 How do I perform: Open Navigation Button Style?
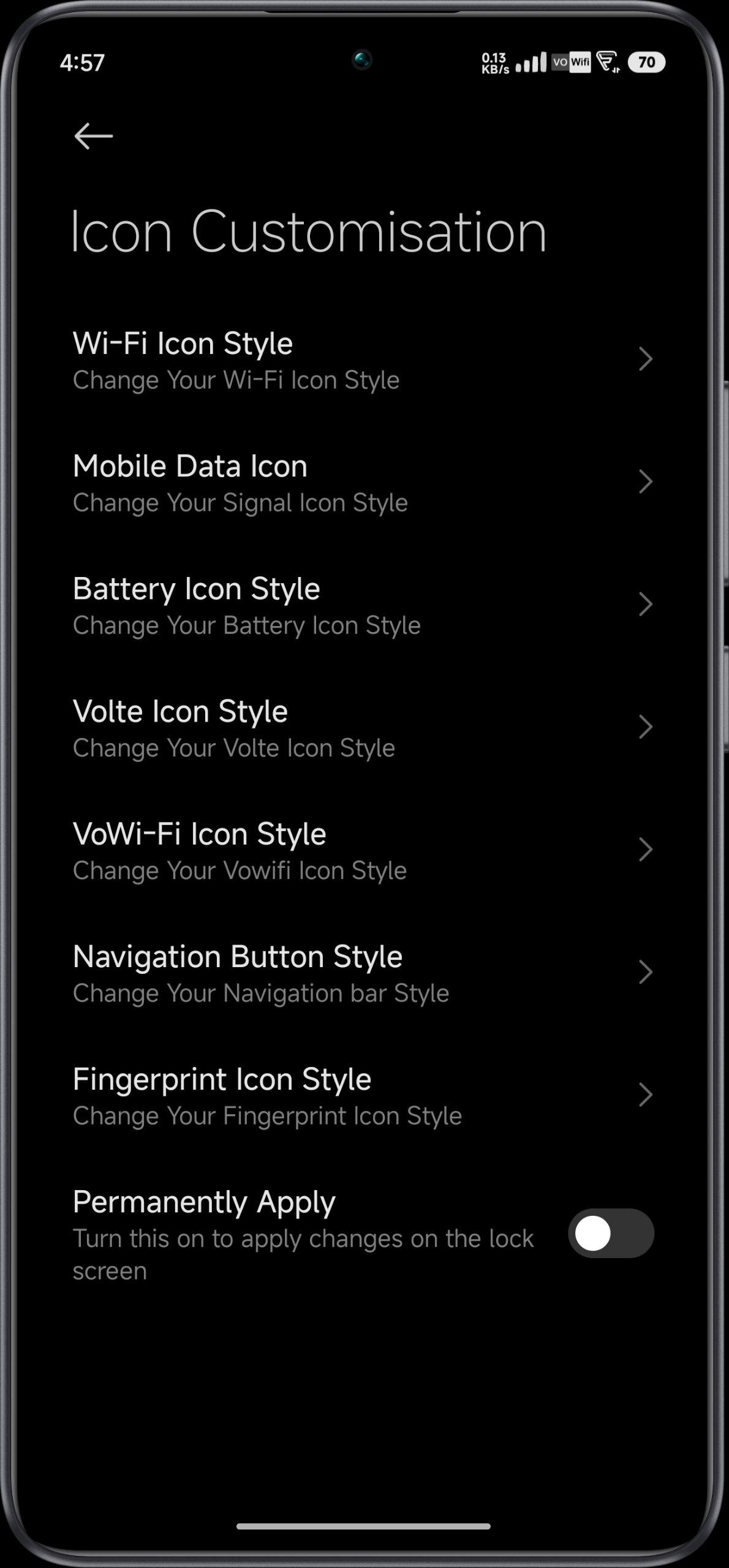[x=364, y=972]
